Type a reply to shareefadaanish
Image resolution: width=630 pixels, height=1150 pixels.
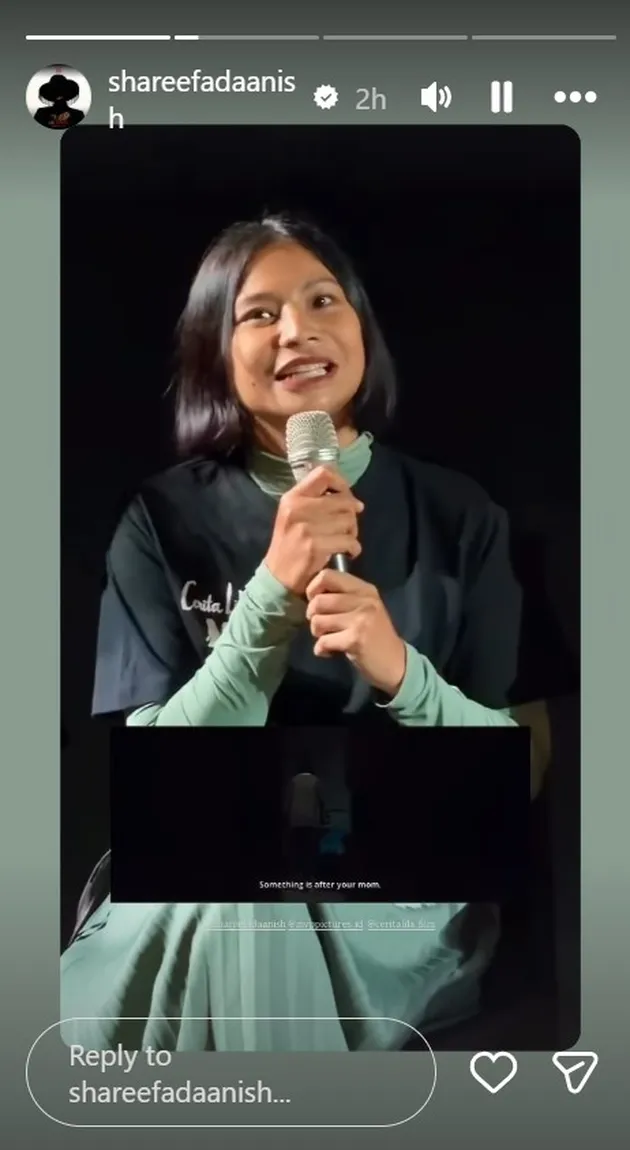231,1074
